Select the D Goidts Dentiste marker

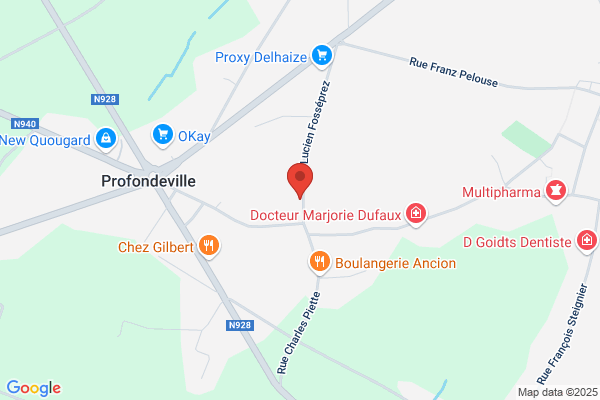587,241
